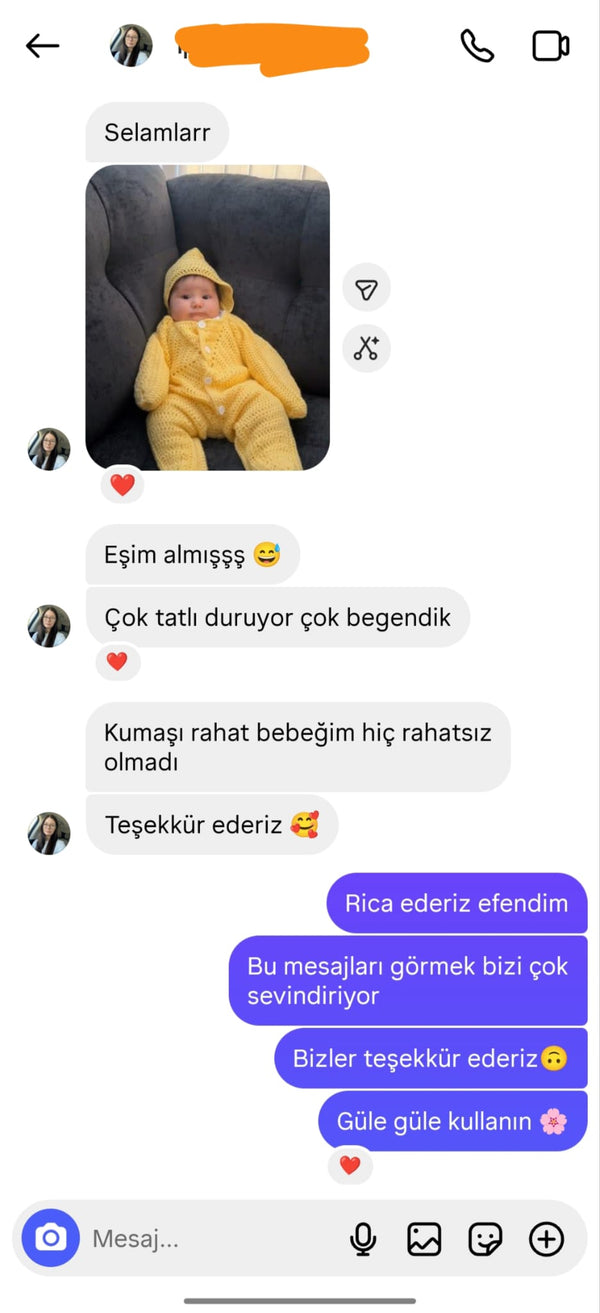Image resolution: width=600 pixels, height=1313 pixels.
Task: Open the baby photo sent in the chat
Action: tap(207, 318)
